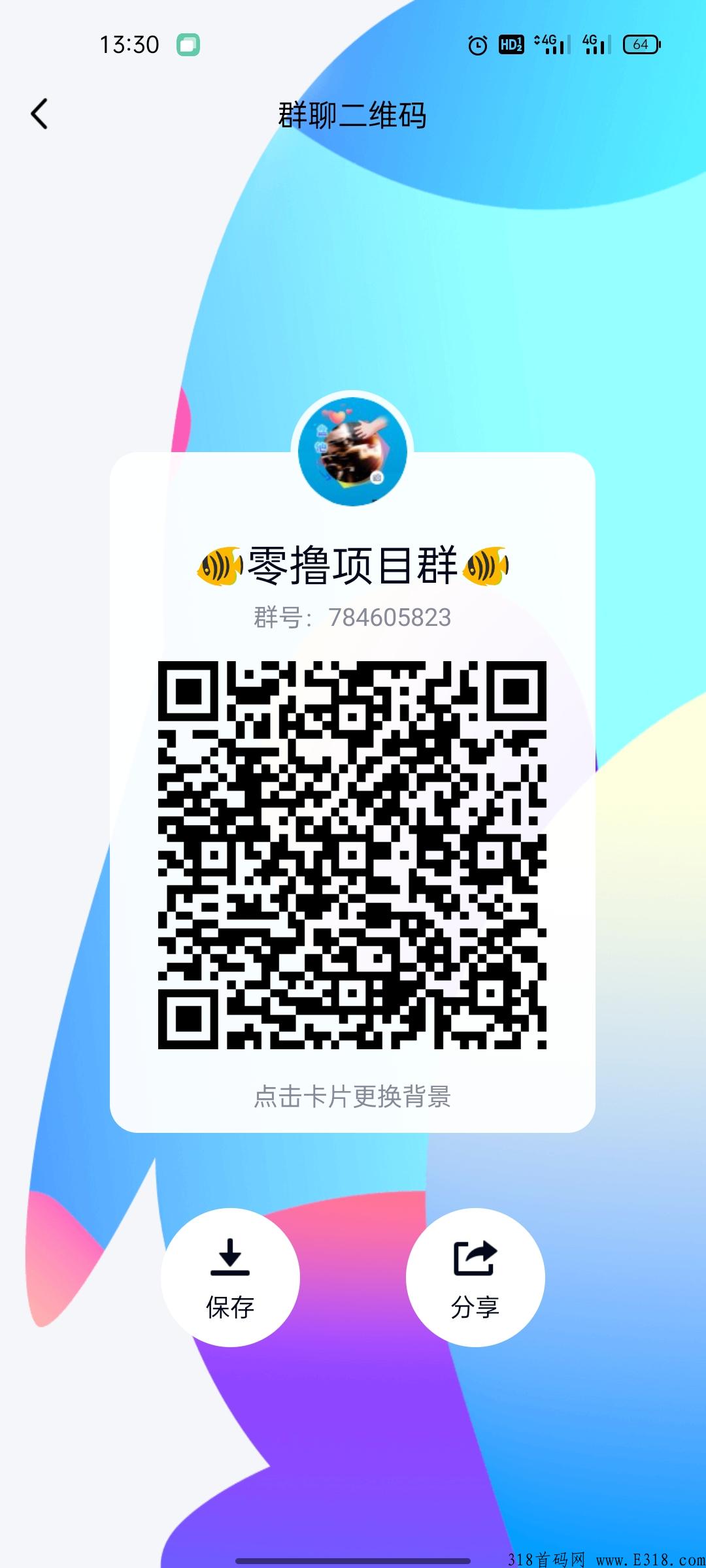The image size is (706, 1568).
Task: Go back from the group QR code page
Action: 39,114
